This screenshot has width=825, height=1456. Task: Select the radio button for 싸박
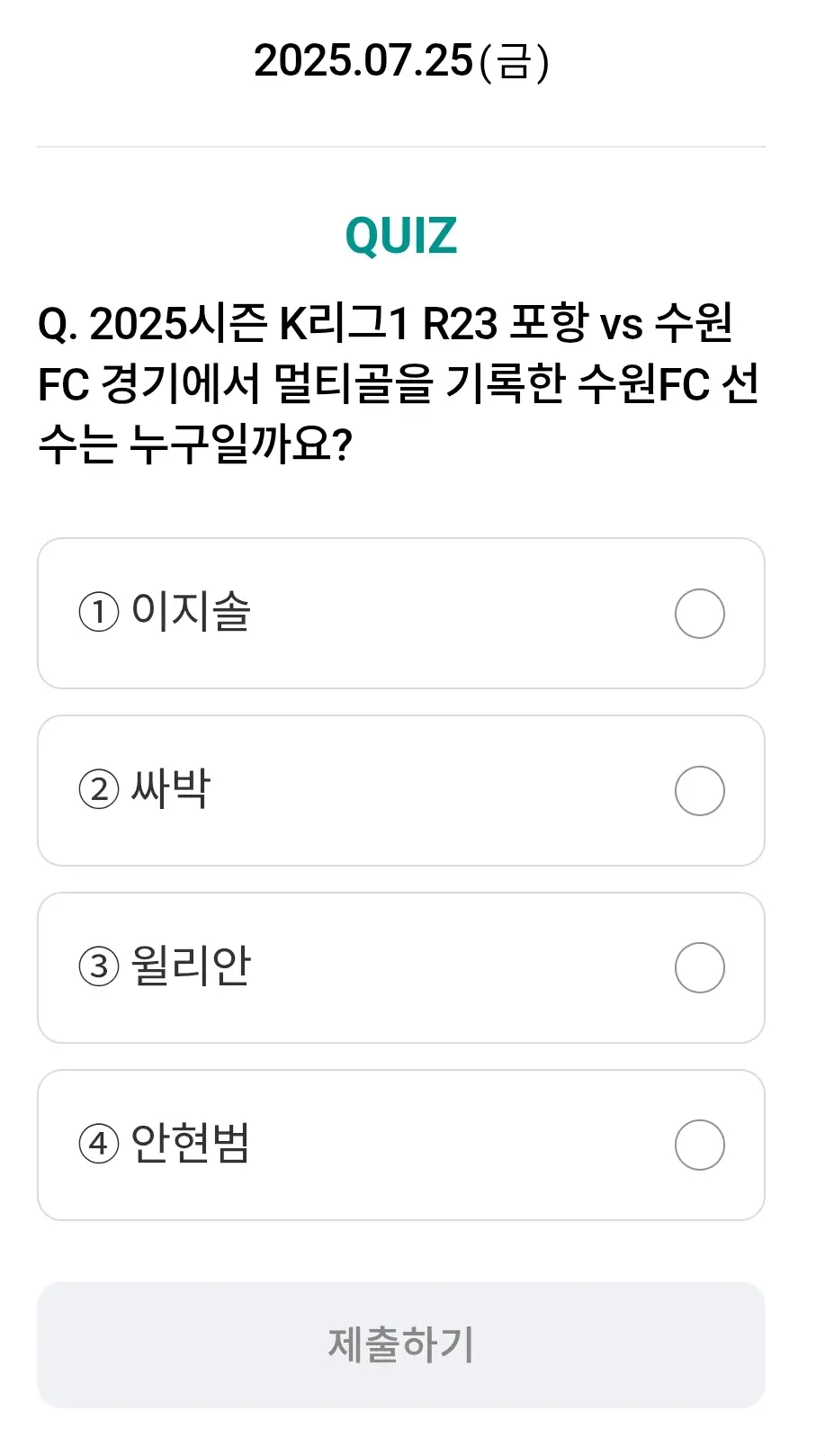[x=700, y=790]
